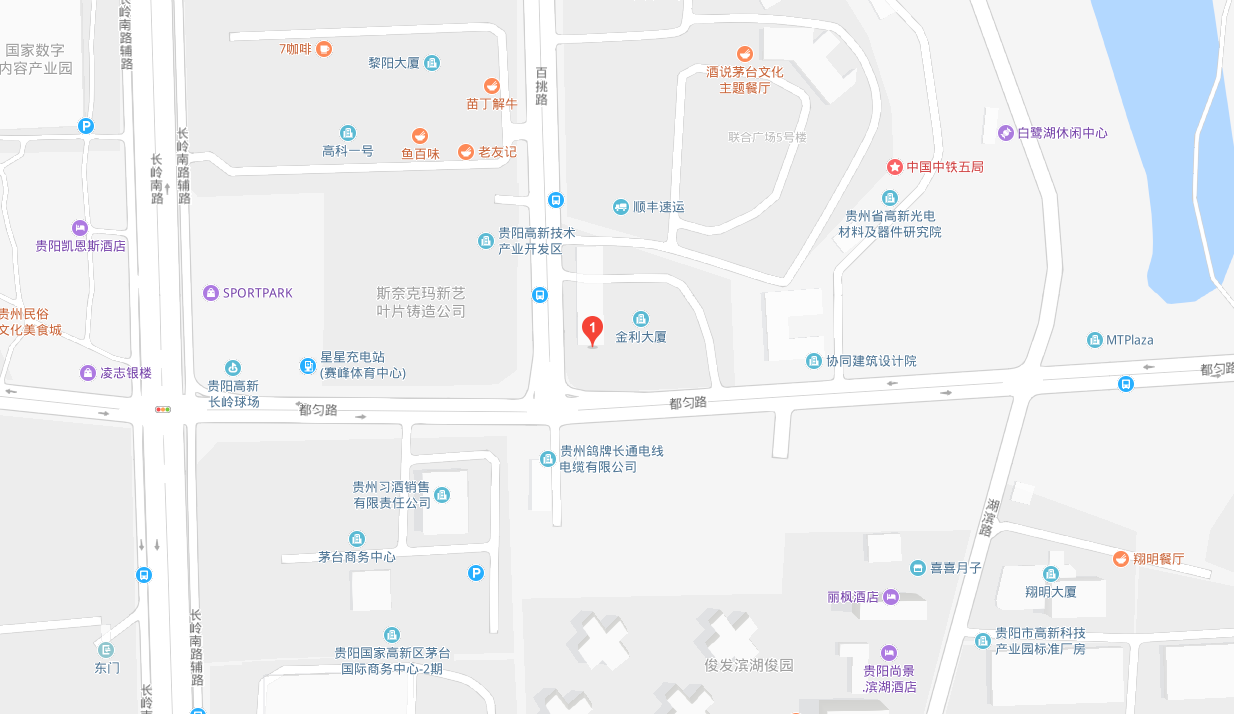Tap the 丽枫酒店 hotel marker
Screen dimensions: 1234x714
891,597
